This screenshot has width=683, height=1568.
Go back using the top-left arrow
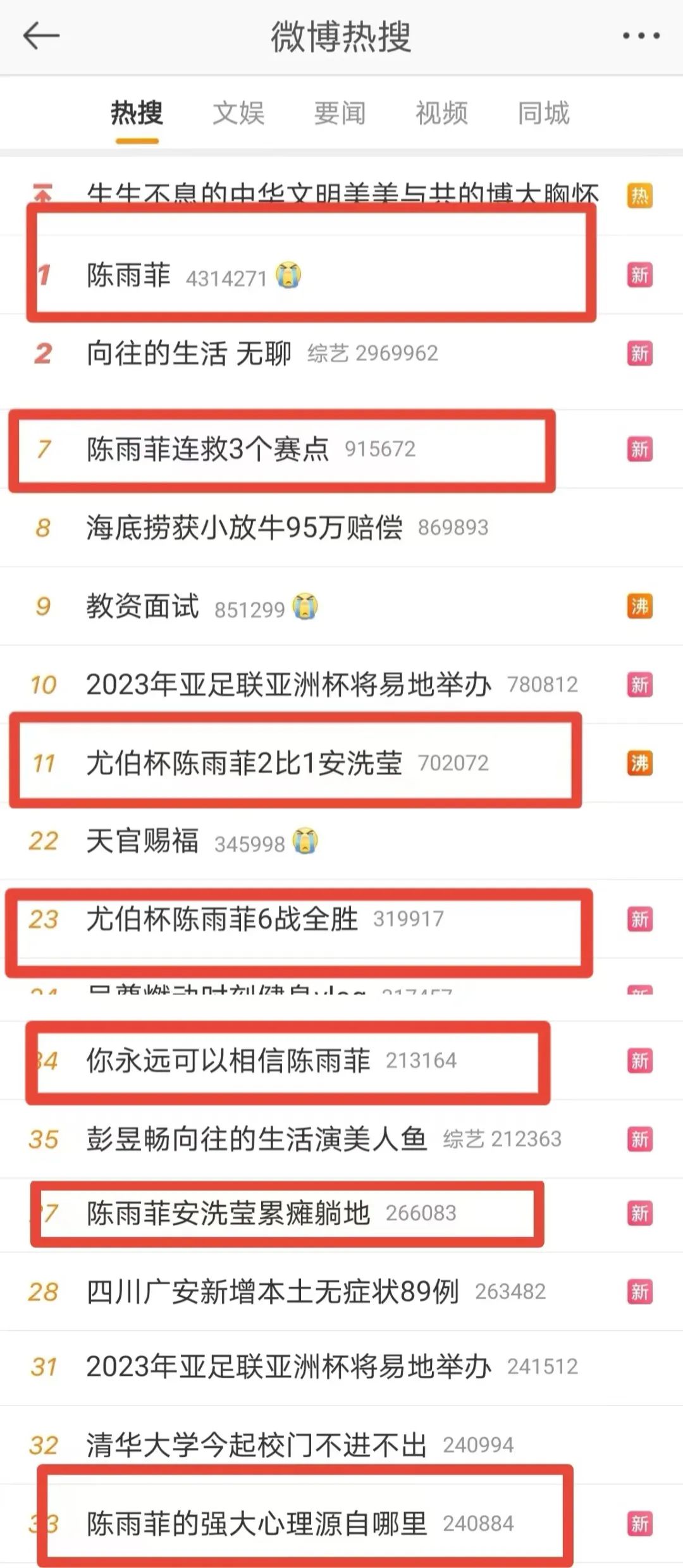tap(41, 36)
